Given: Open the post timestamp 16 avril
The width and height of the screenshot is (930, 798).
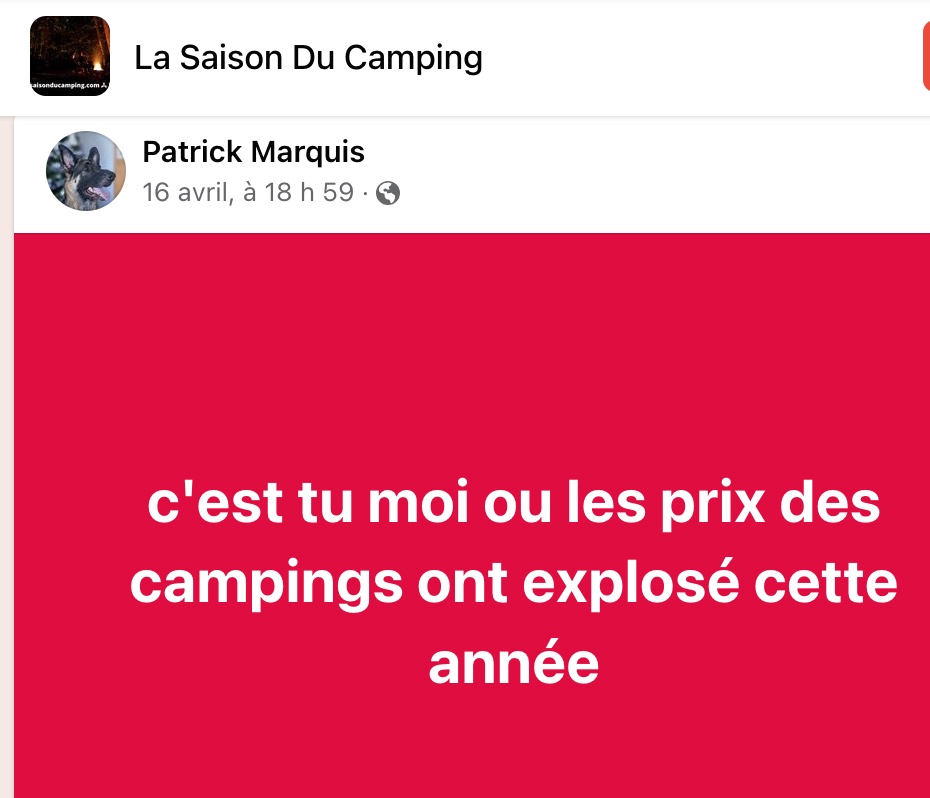Looking at the screenshot, I should tap(248, 192).
